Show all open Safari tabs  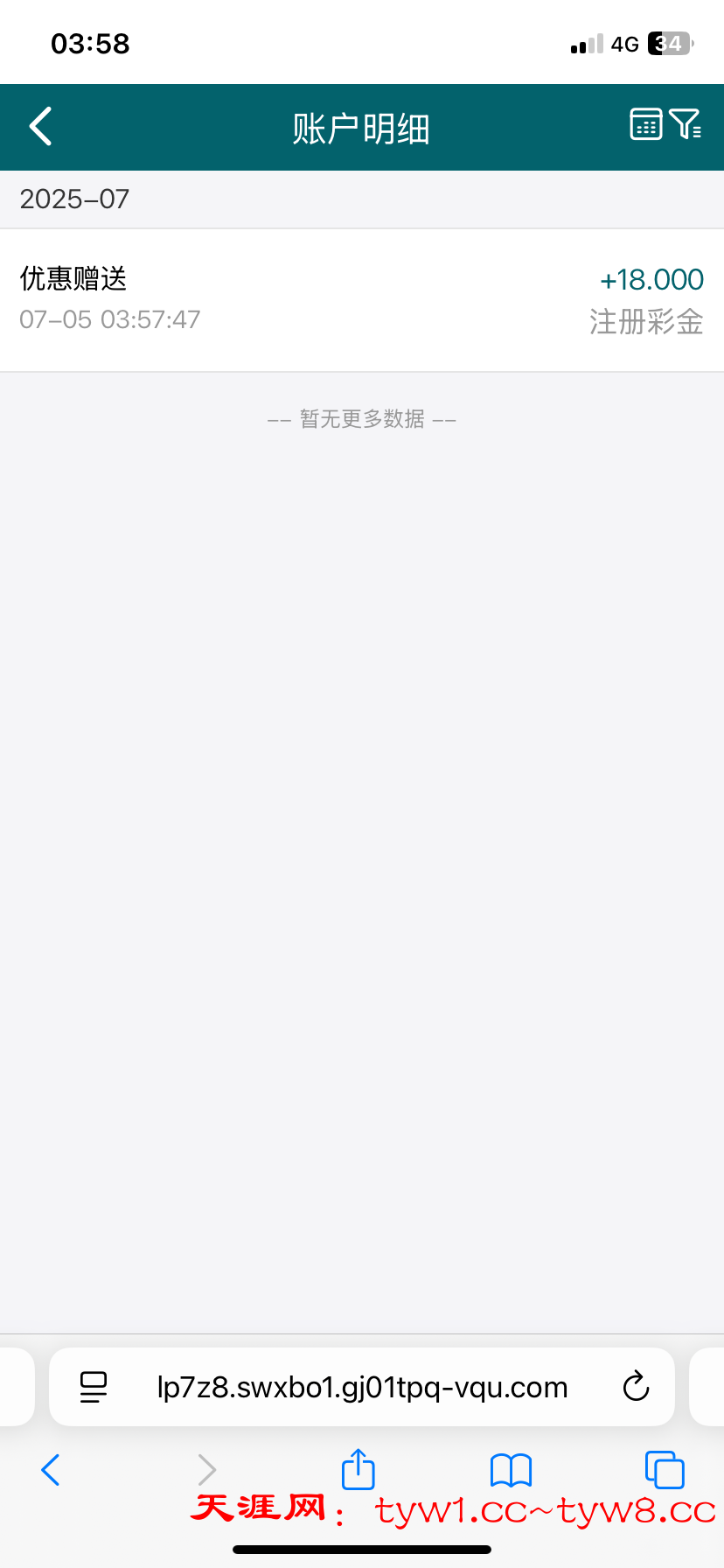(664, 1470)
